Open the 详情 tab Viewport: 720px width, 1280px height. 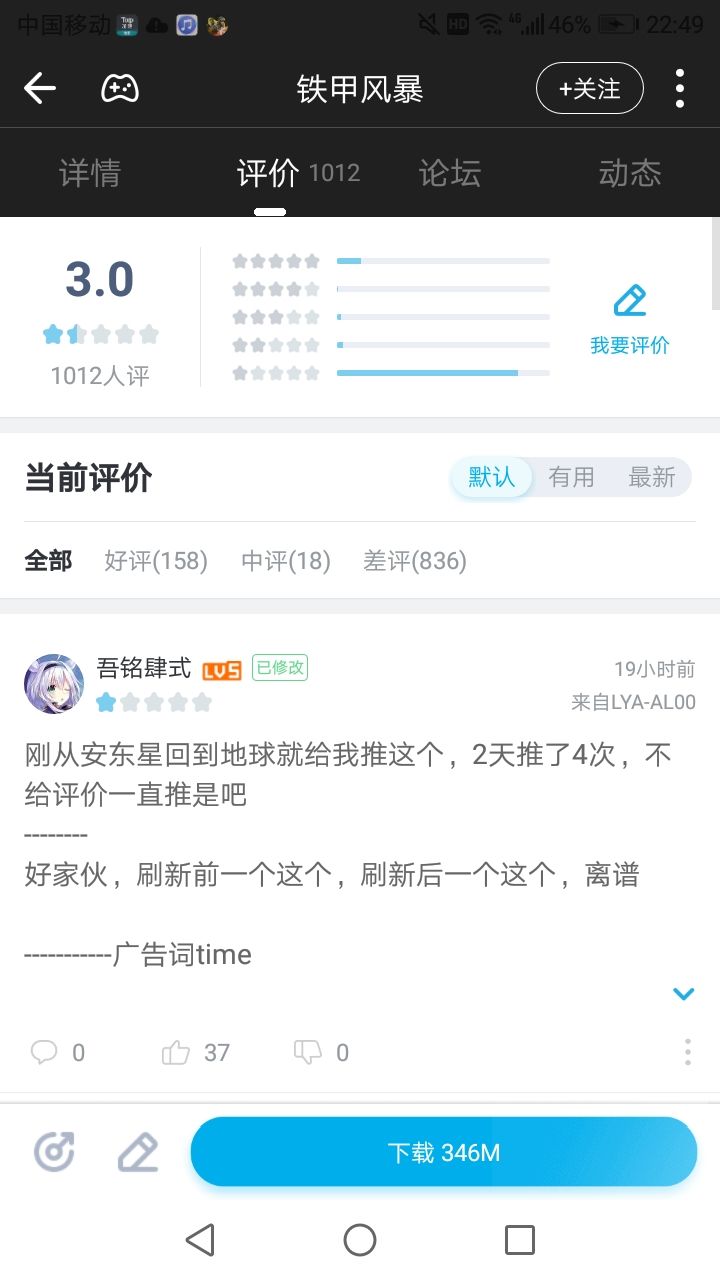[91, 172]
